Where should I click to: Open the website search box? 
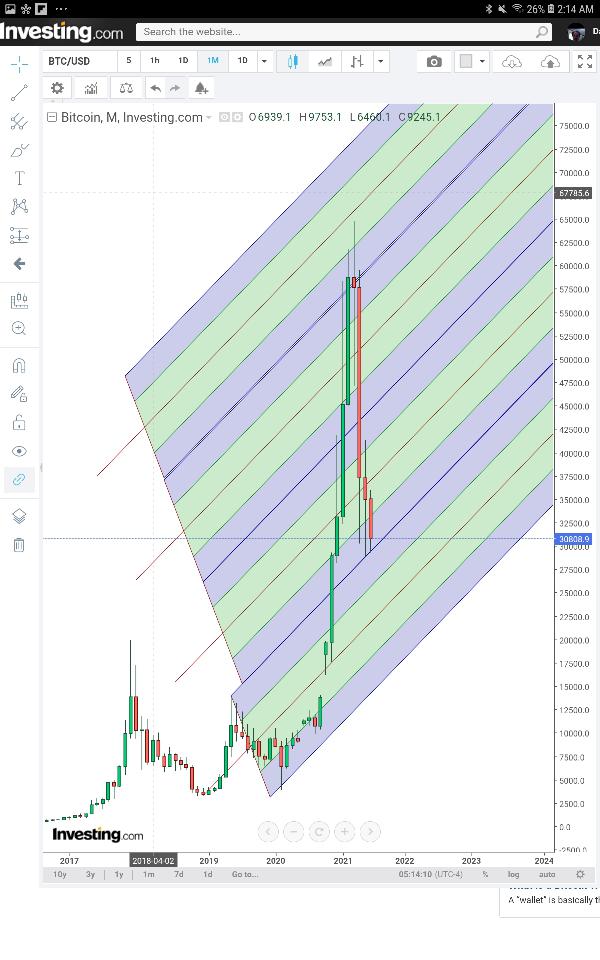pyautogui.click(x=340, y=32)
